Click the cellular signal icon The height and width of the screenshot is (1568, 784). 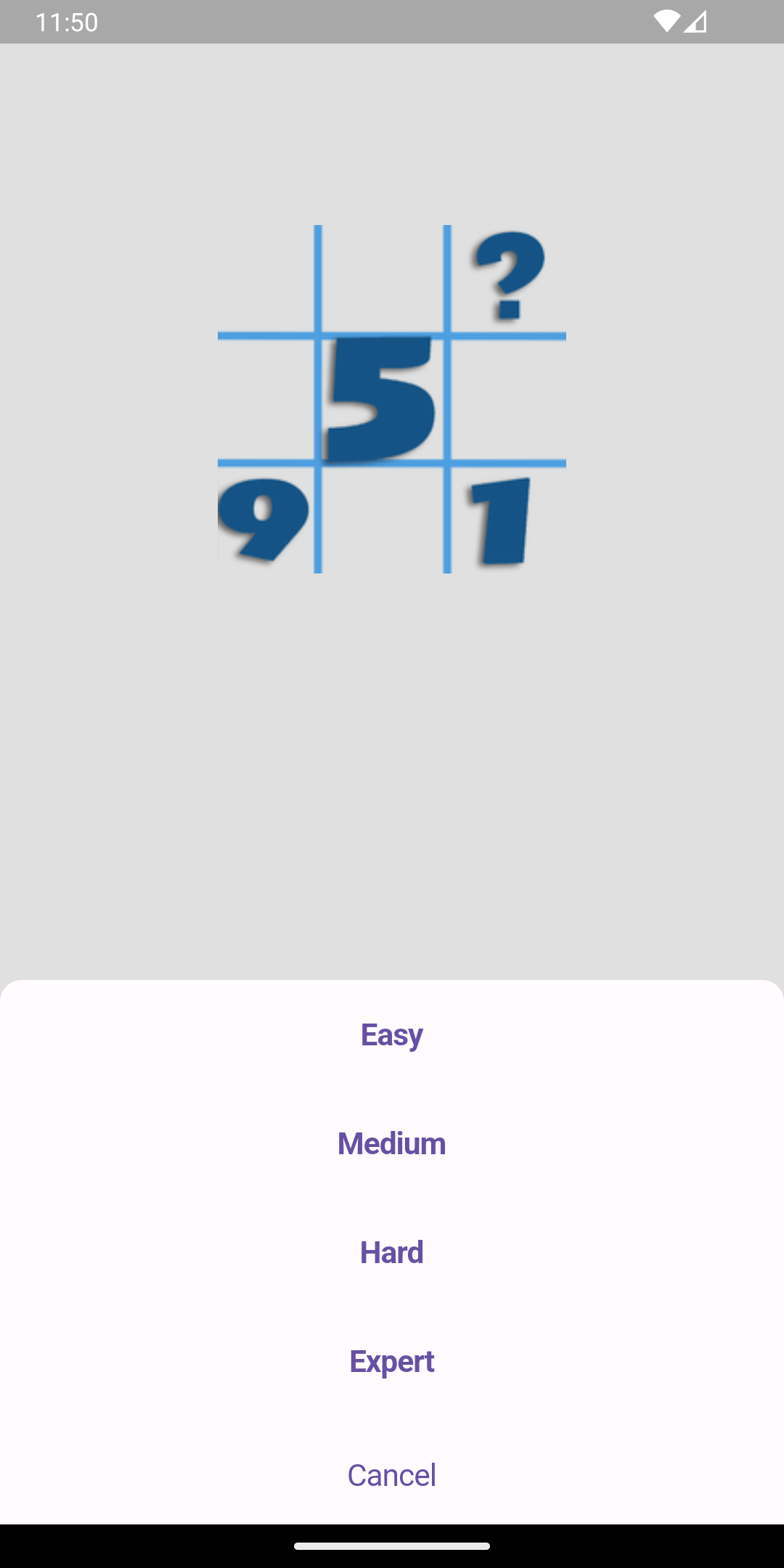[x=695, y=23]
